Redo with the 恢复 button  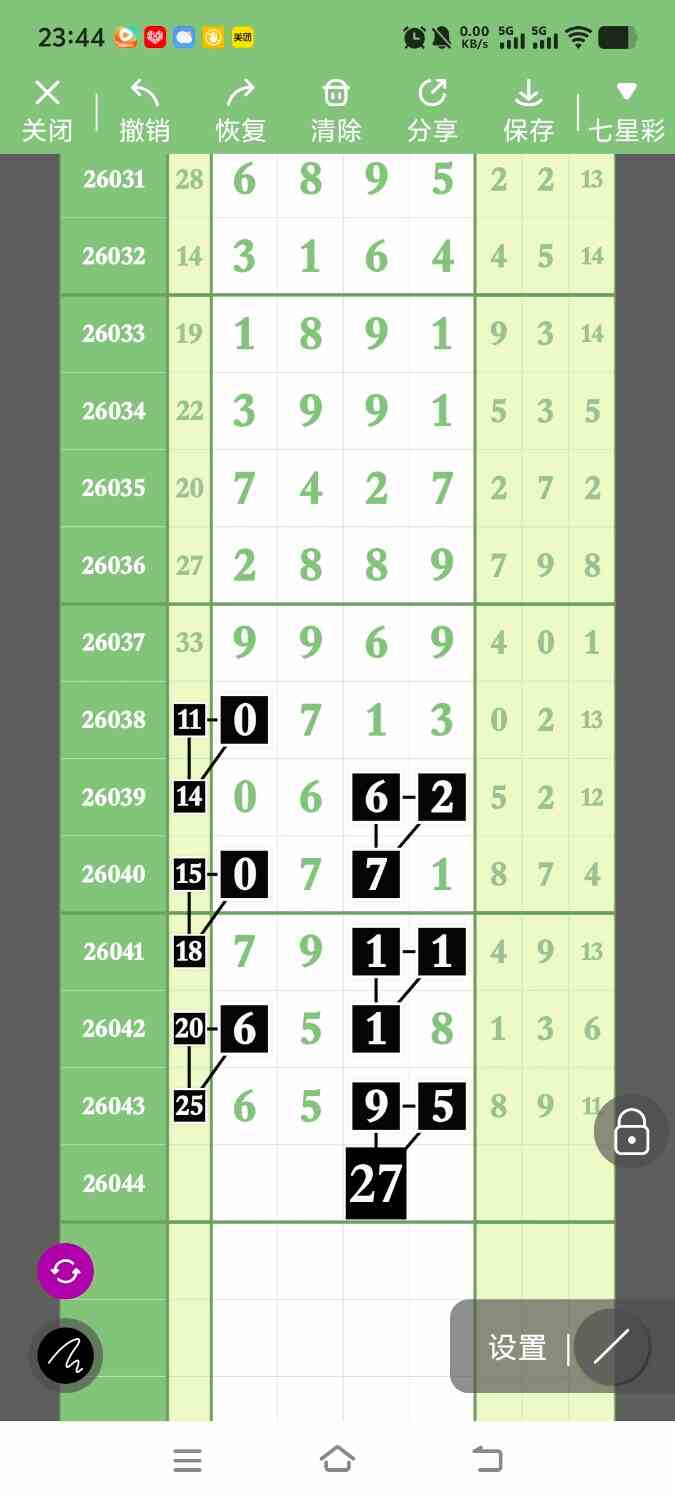tap(241, 110)
